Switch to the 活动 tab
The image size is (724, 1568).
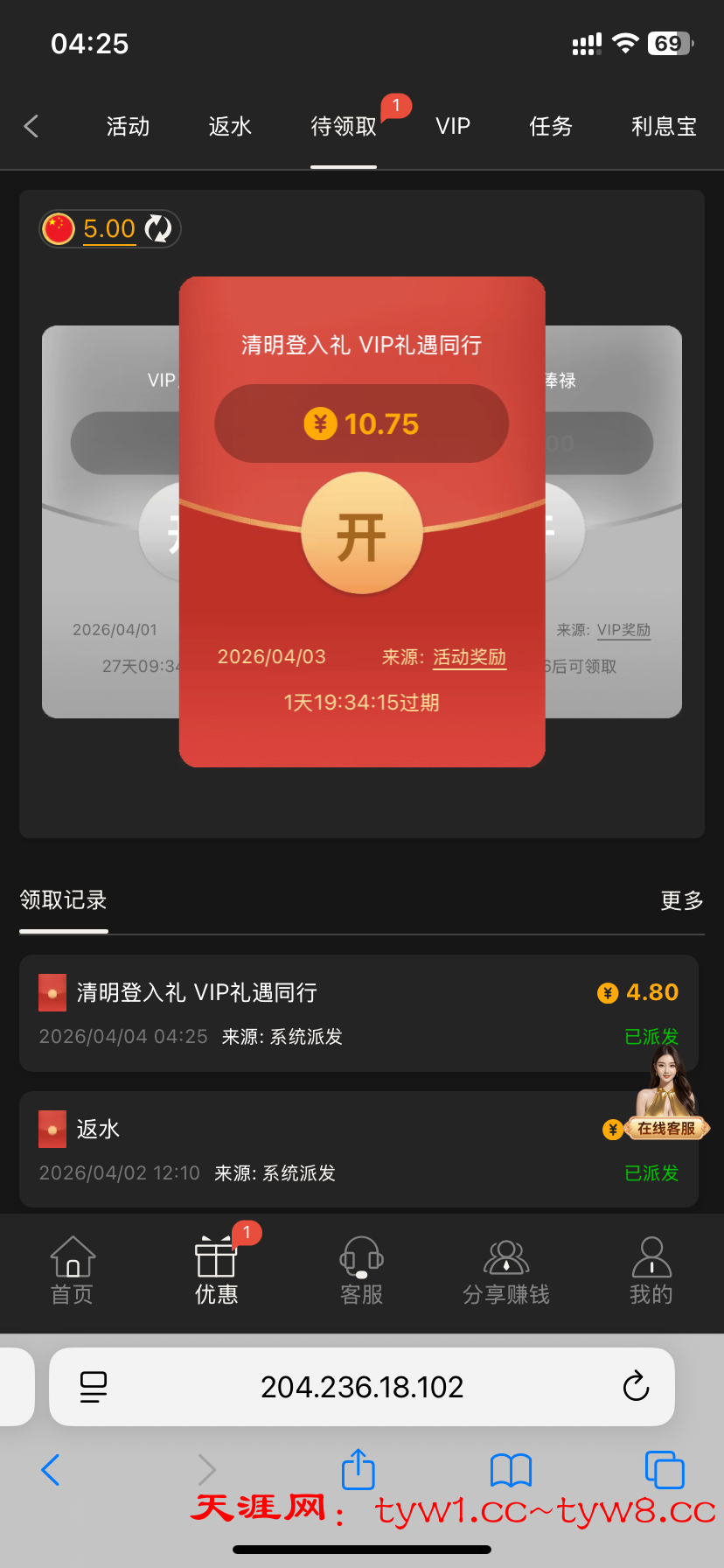(x=128, y=127)
